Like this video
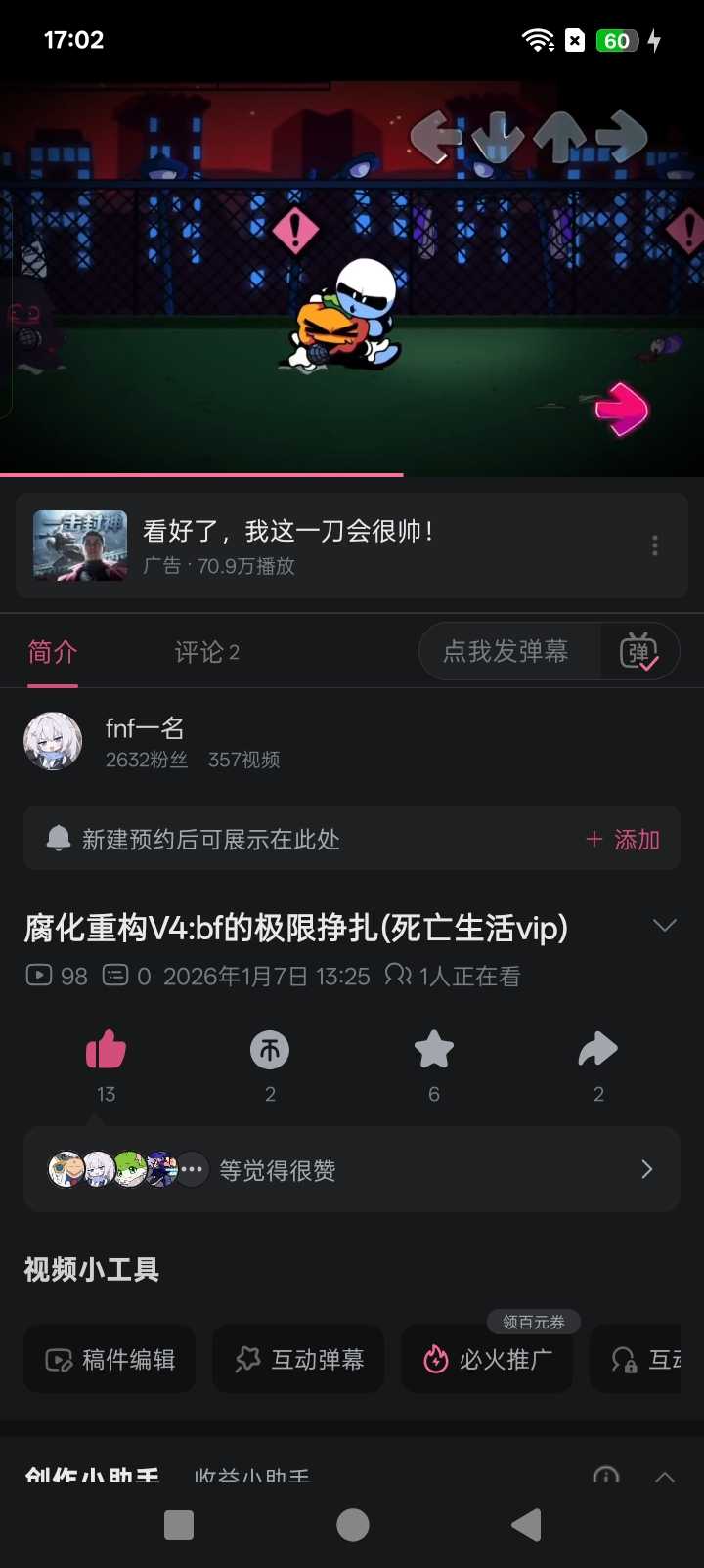 coord(106,1052)
